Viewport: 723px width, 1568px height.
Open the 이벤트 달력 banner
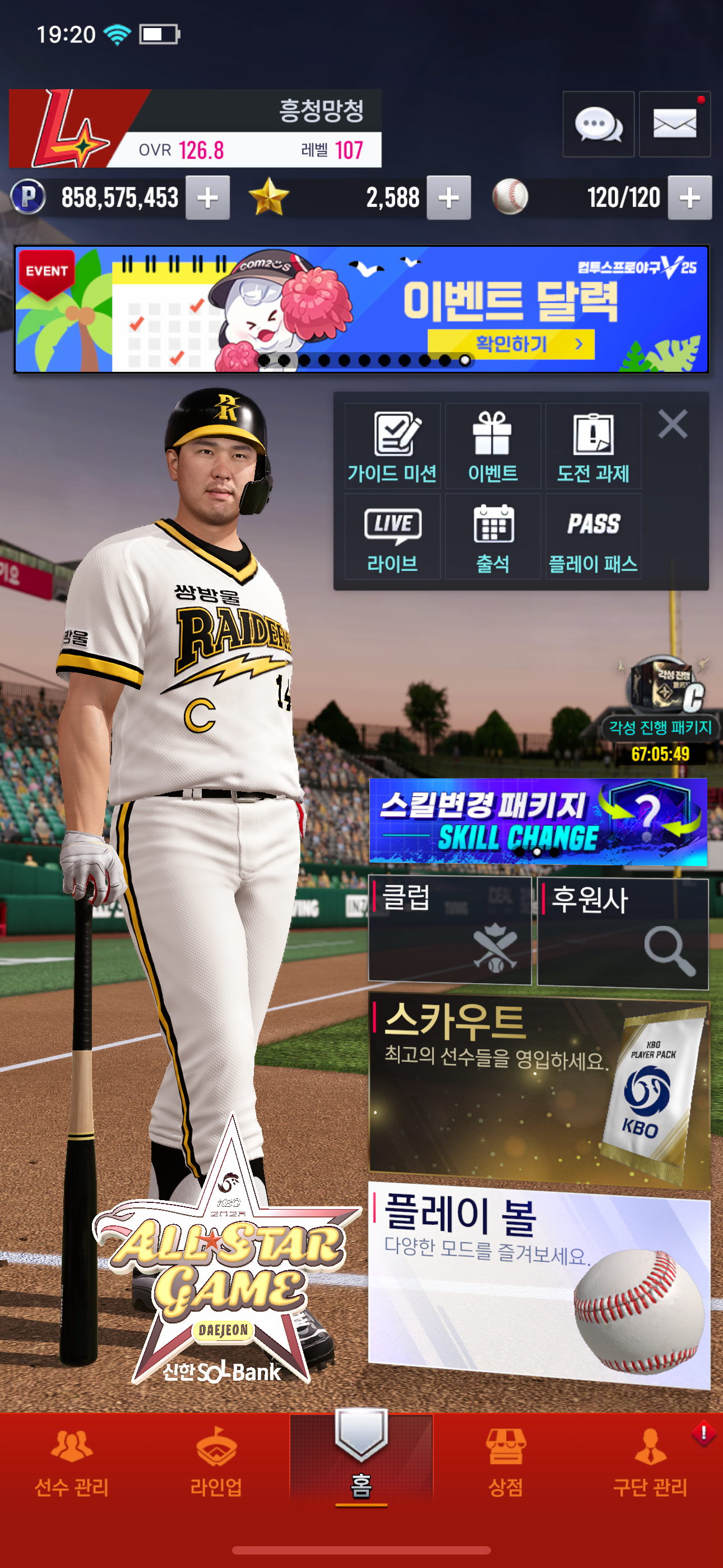pos(361,309)
